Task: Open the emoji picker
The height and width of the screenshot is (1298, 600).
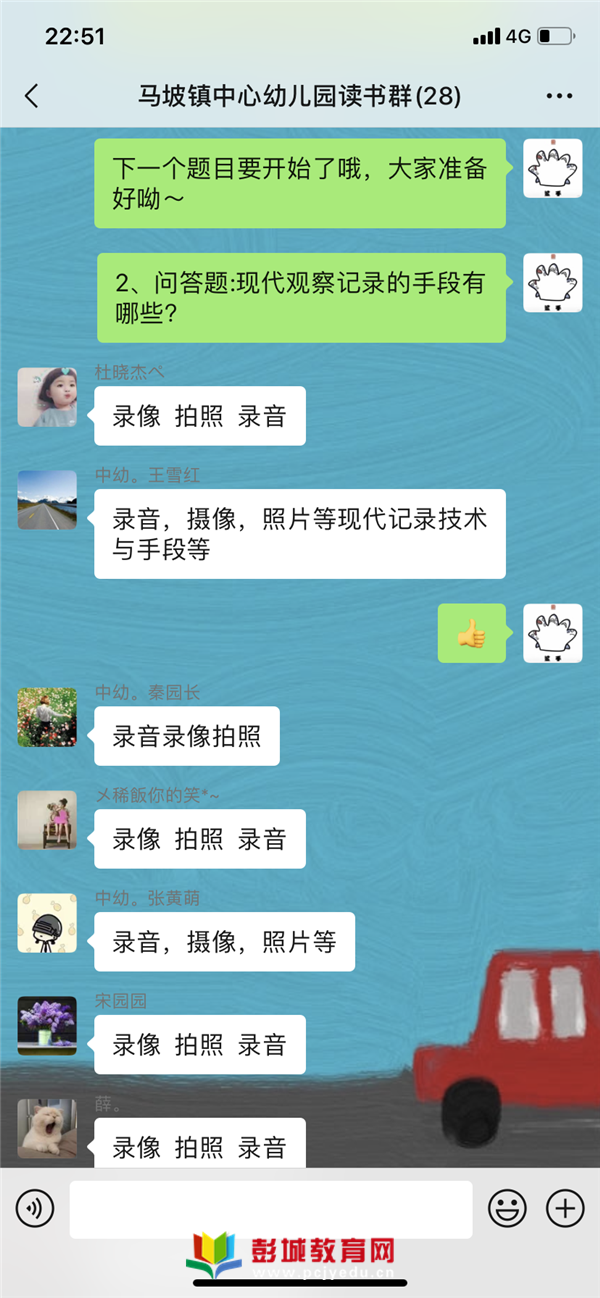Action: 507,1209
